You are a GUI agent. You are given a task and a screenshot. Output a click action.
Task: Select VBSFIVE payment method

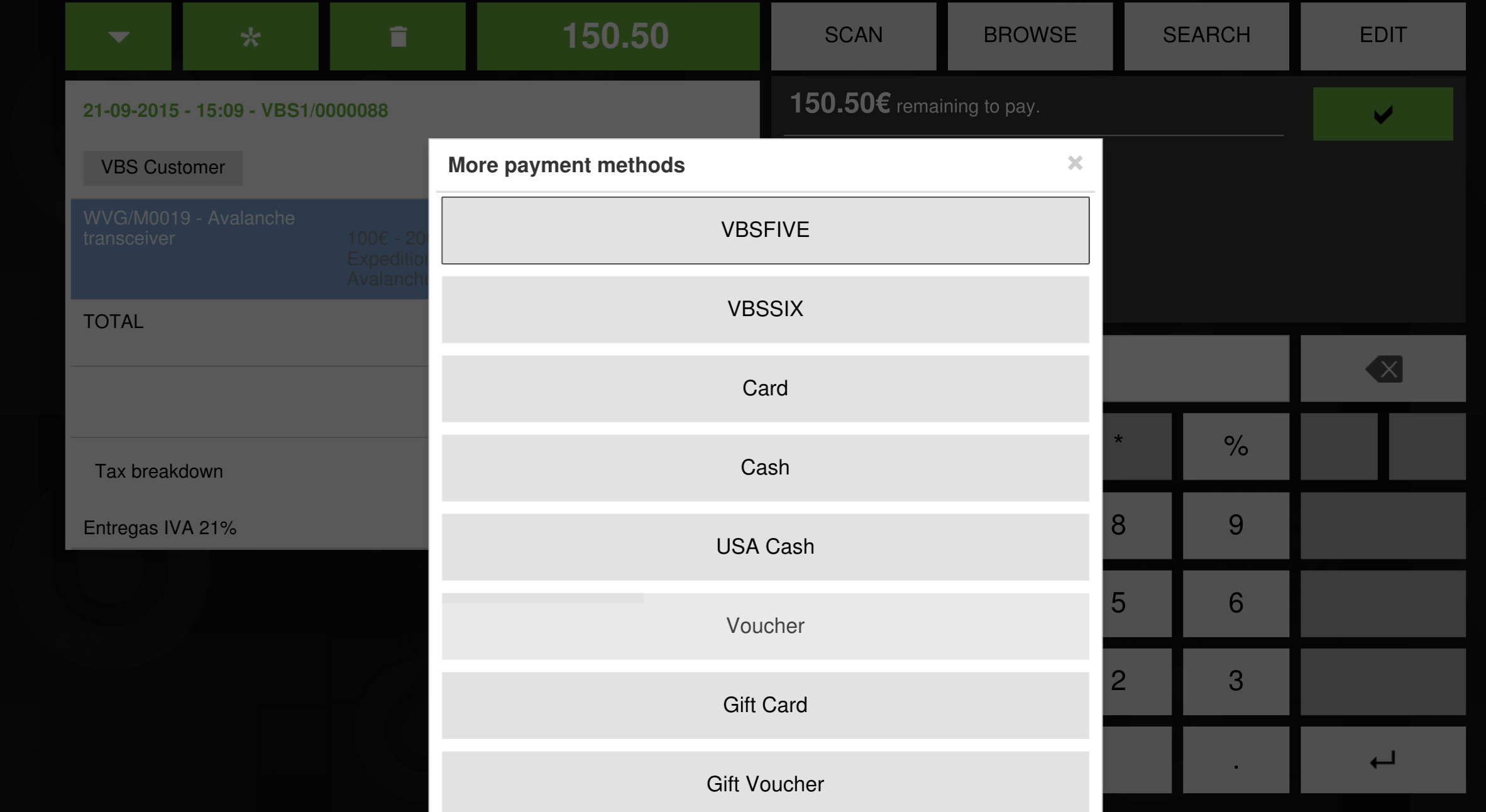[765, 230]
